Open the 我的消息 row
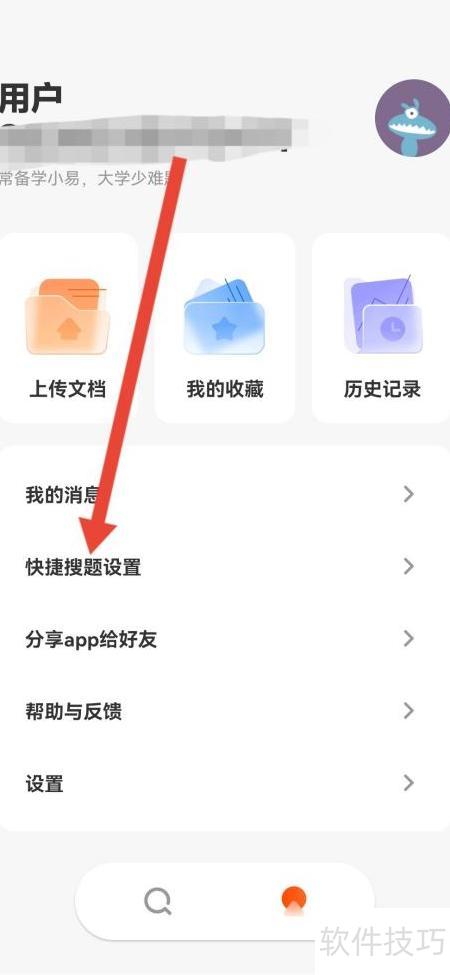 pos(225,495)
